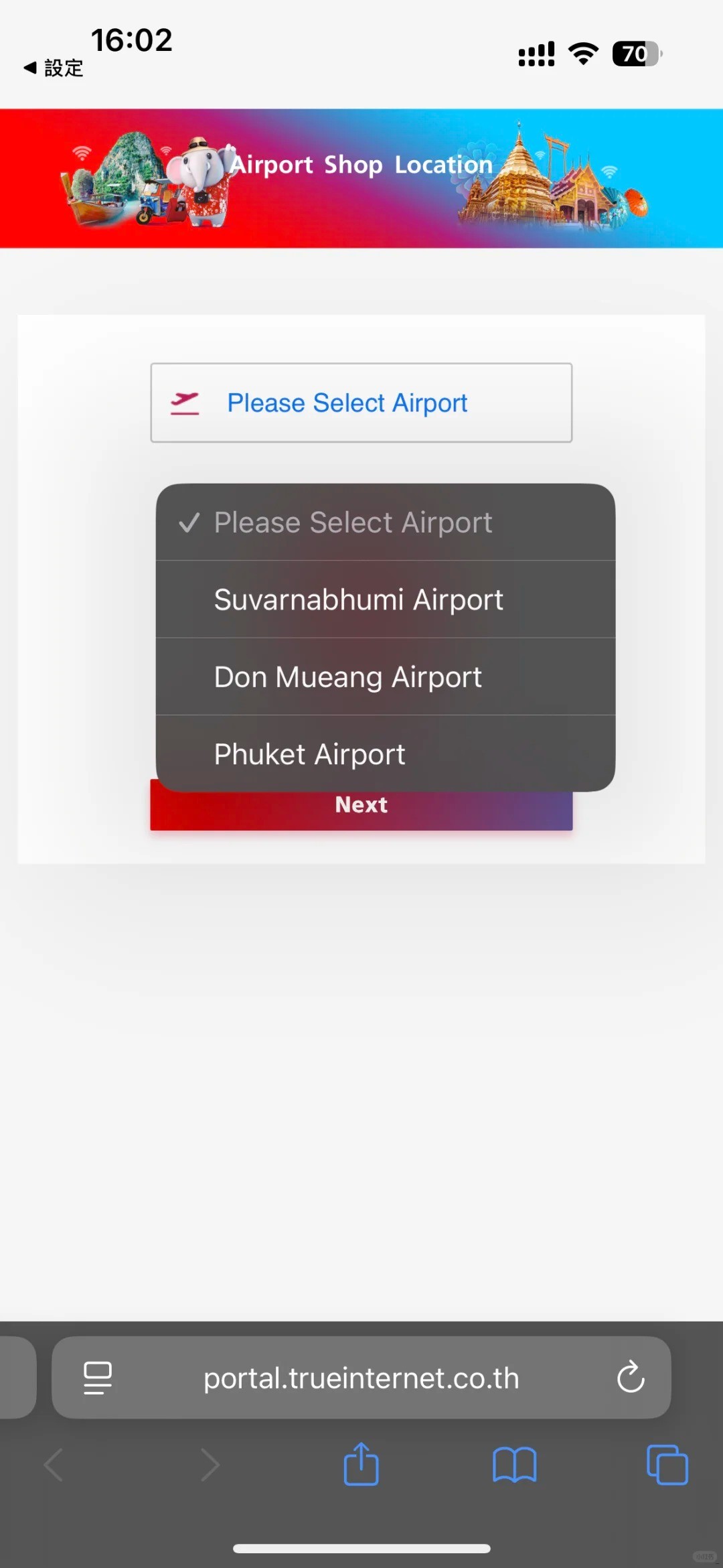
Task: Show all open Safari tabs
Action: (x=667, y=1464)
